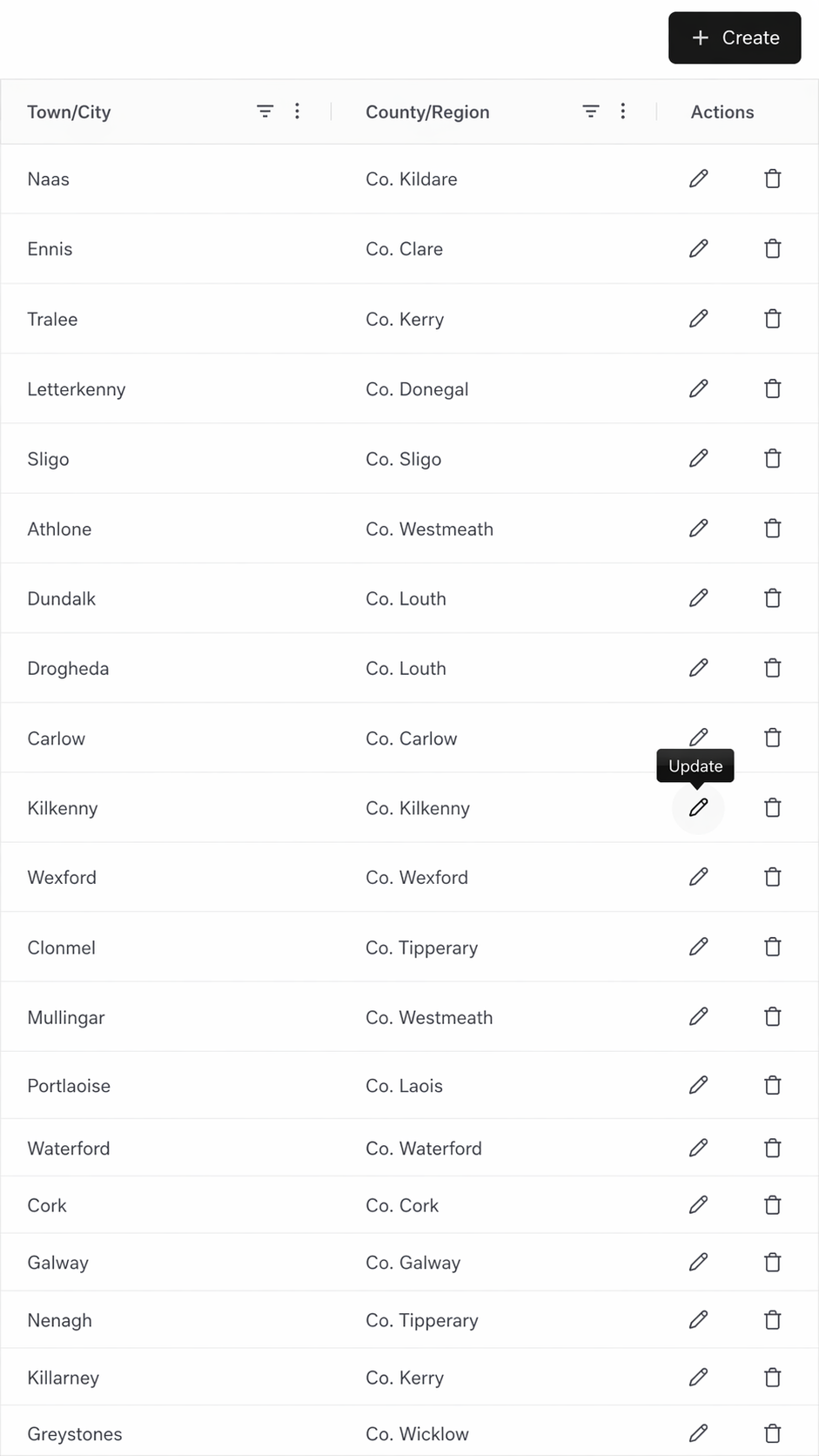
Task: Edit the Naas row
Action: [x=698, y=179]
